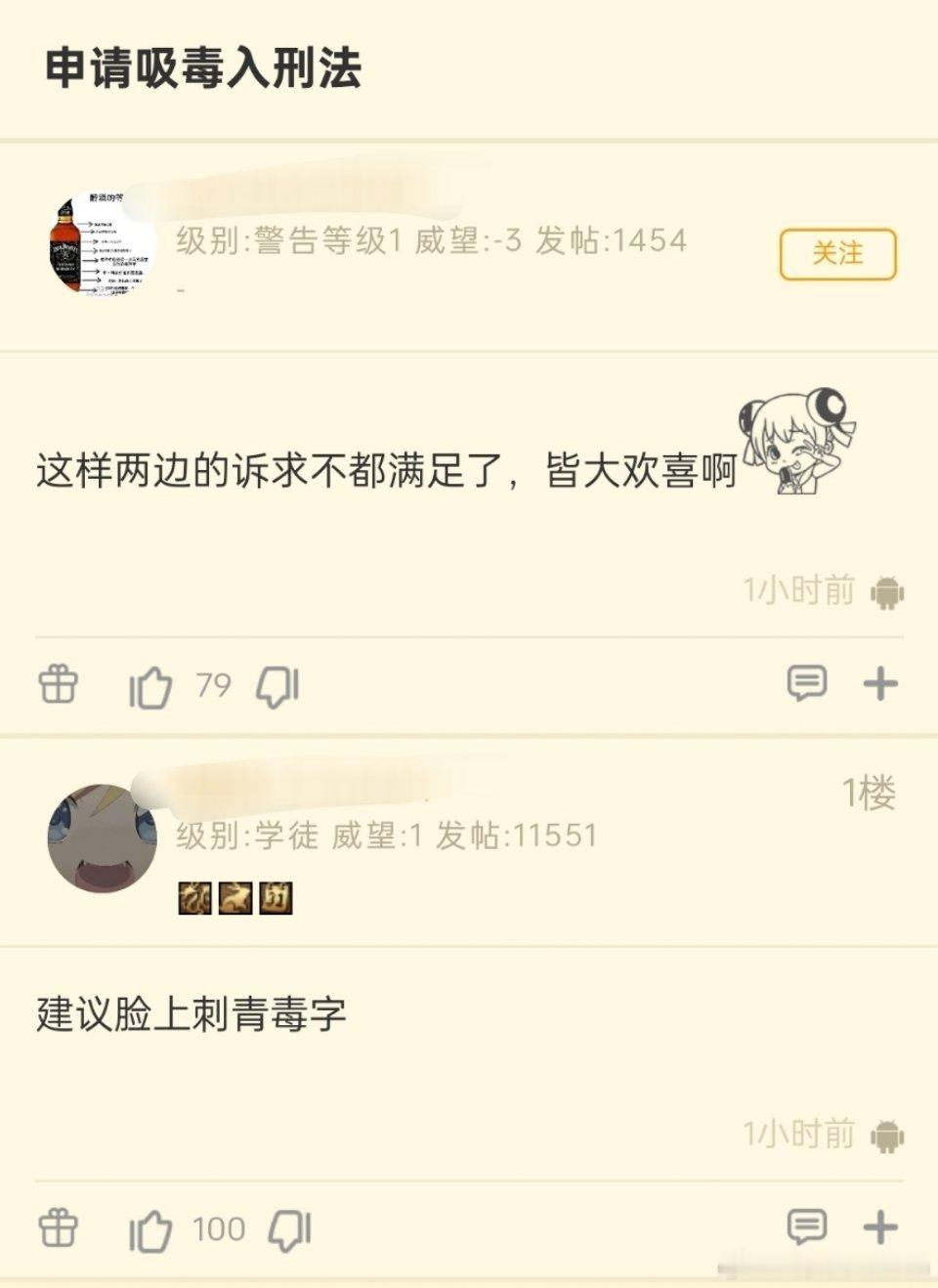Screen dimensions: 938x1288
Task: Open the gift icon under the 1楼 reply
Action: point(59,1229)
